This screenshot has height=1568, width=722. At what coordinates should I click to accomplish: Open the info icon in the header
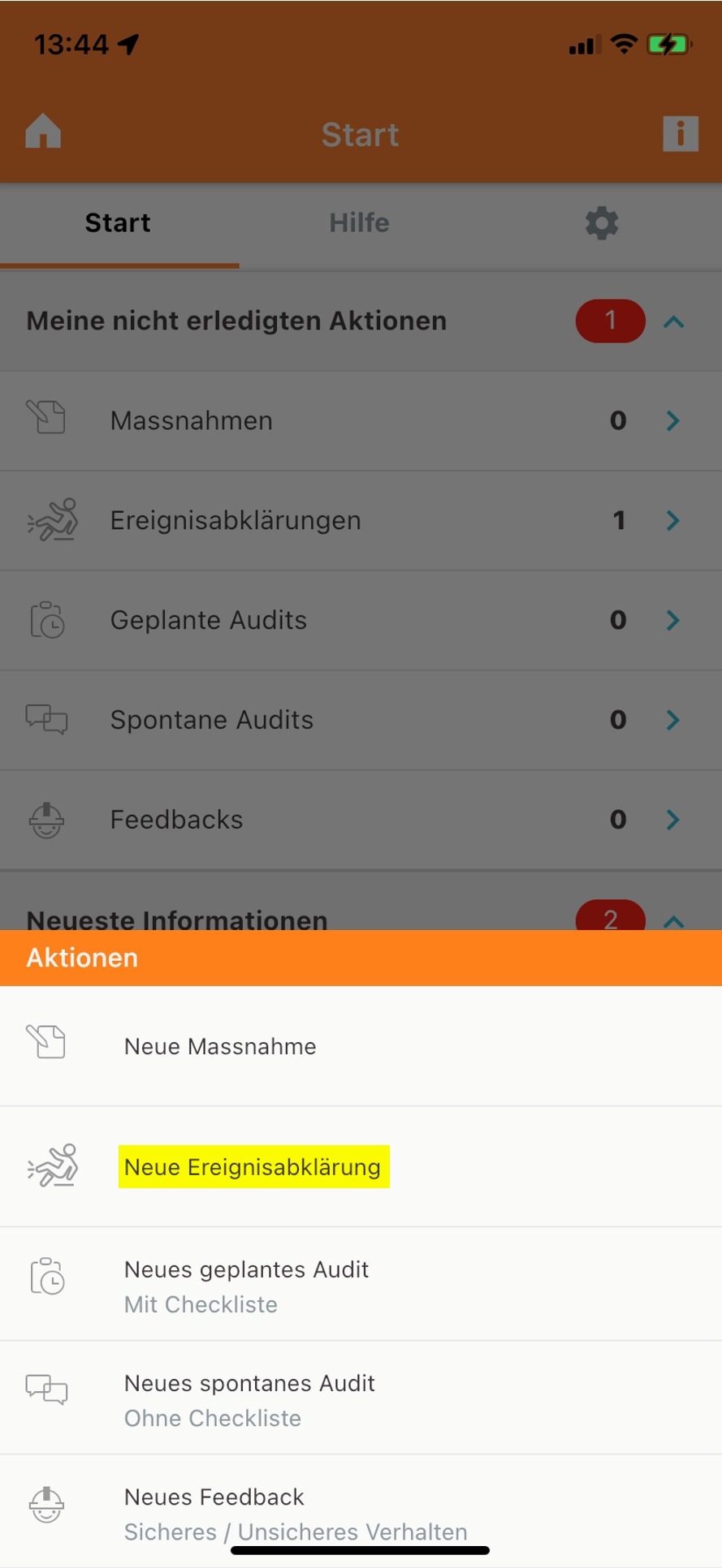point(680,134)
